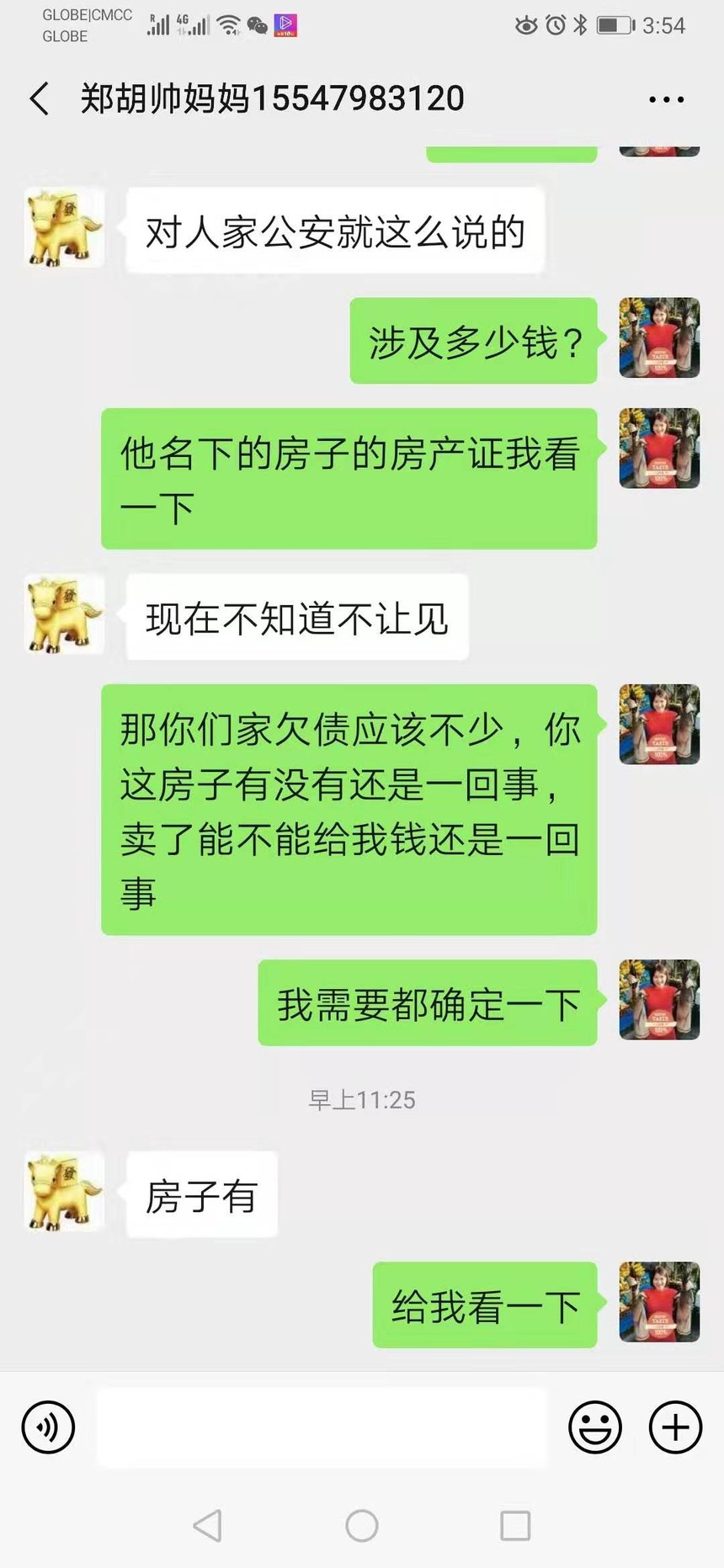Open the plus attachments menu
The image size is (724, 1568).
click(675, 1427)
